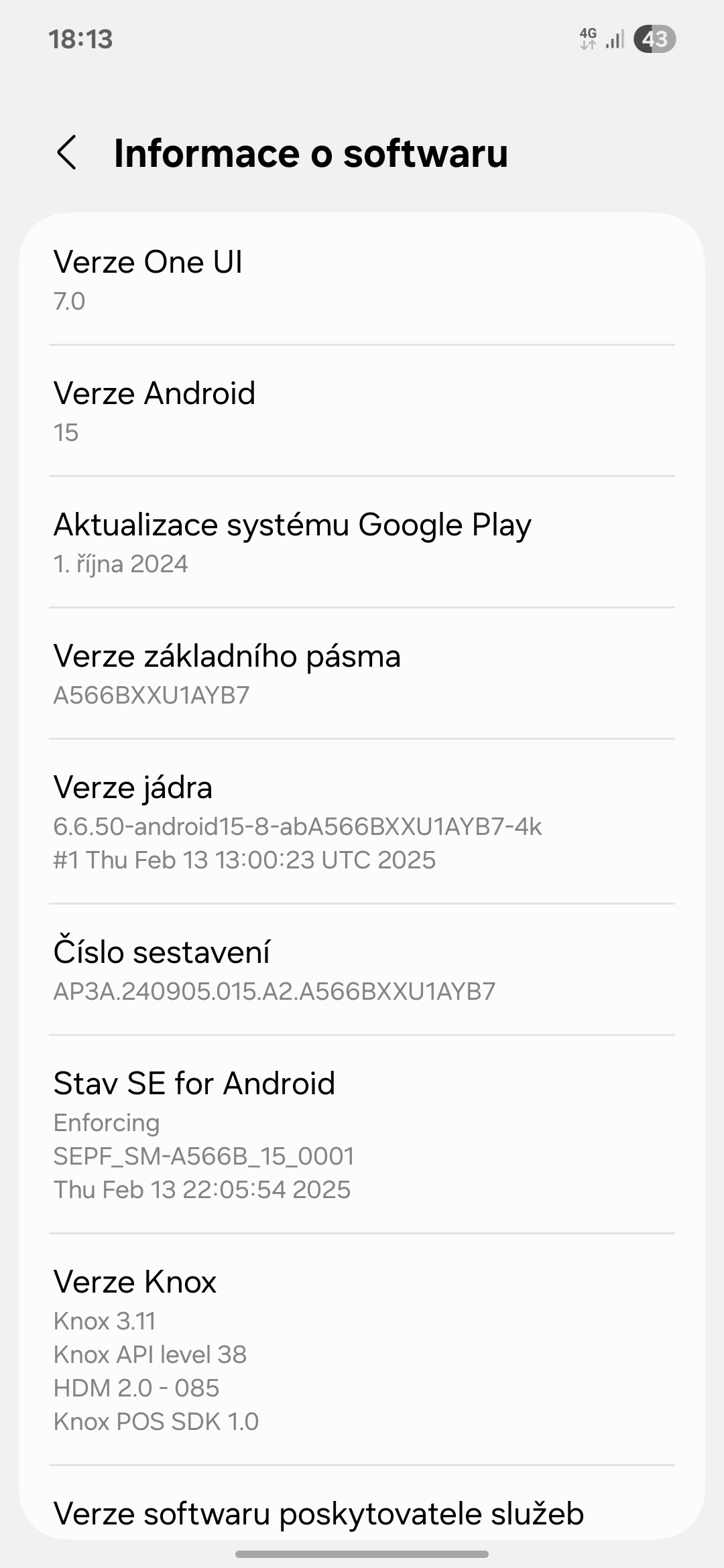This screenshot has height=1568, width=724.
Task: Click the cellular signal strength icon
Action: click(x=615, y=40)
